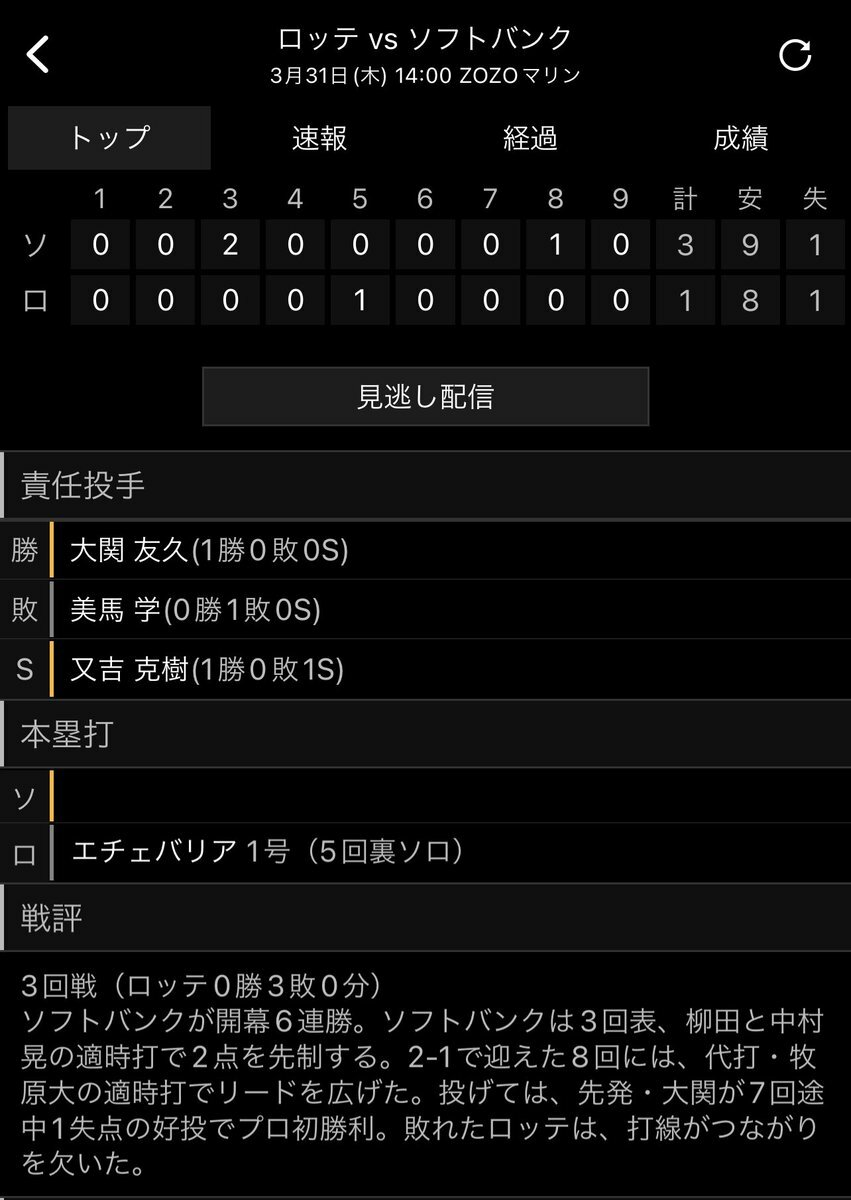Open save pitcher 又吉 克樹
Screen dimensions: 851x1200
[208, 669]
